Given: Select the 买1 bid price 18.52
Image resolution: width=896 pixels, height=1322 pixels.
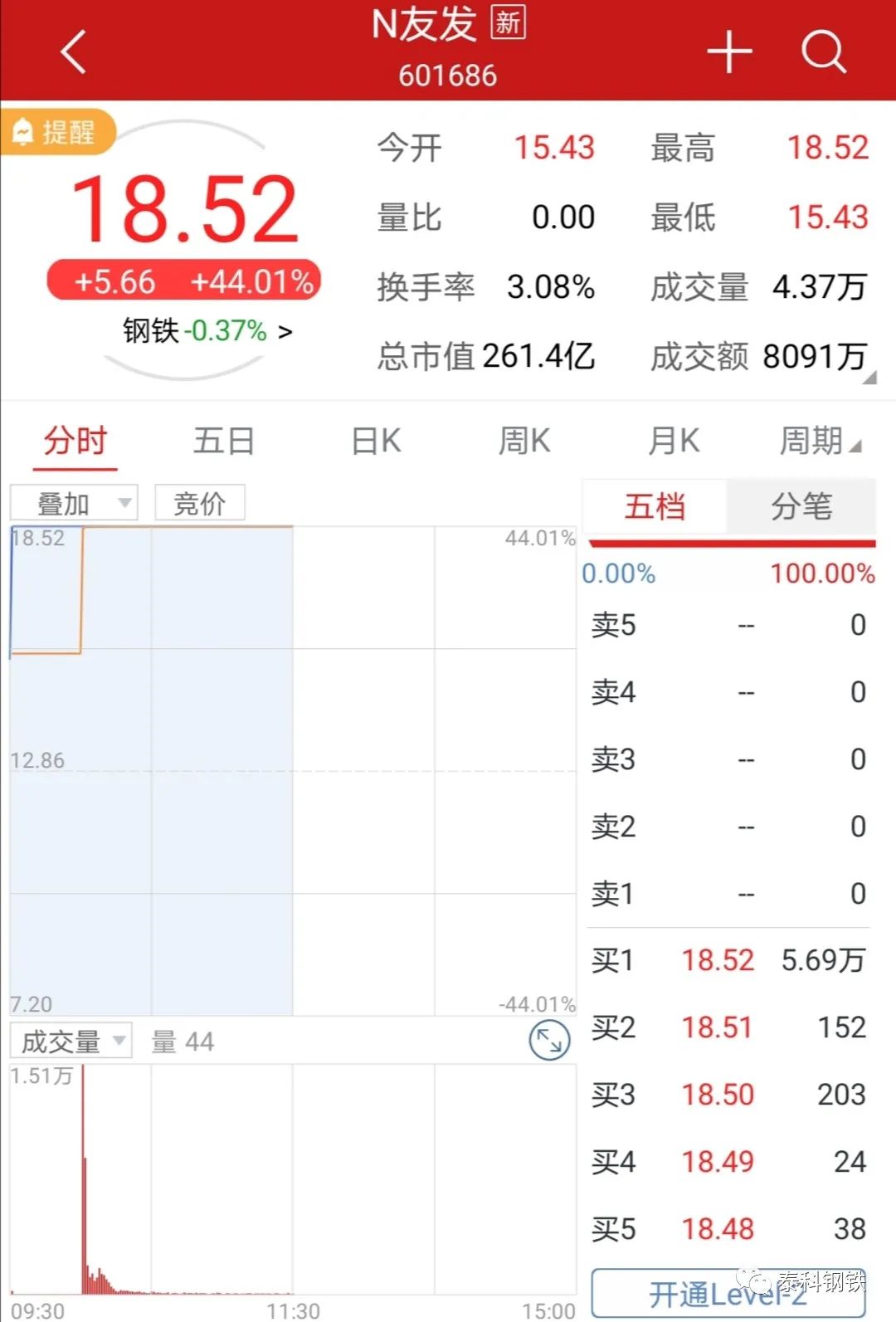Looking at the screenshot, I should click(x=718, y=960).
